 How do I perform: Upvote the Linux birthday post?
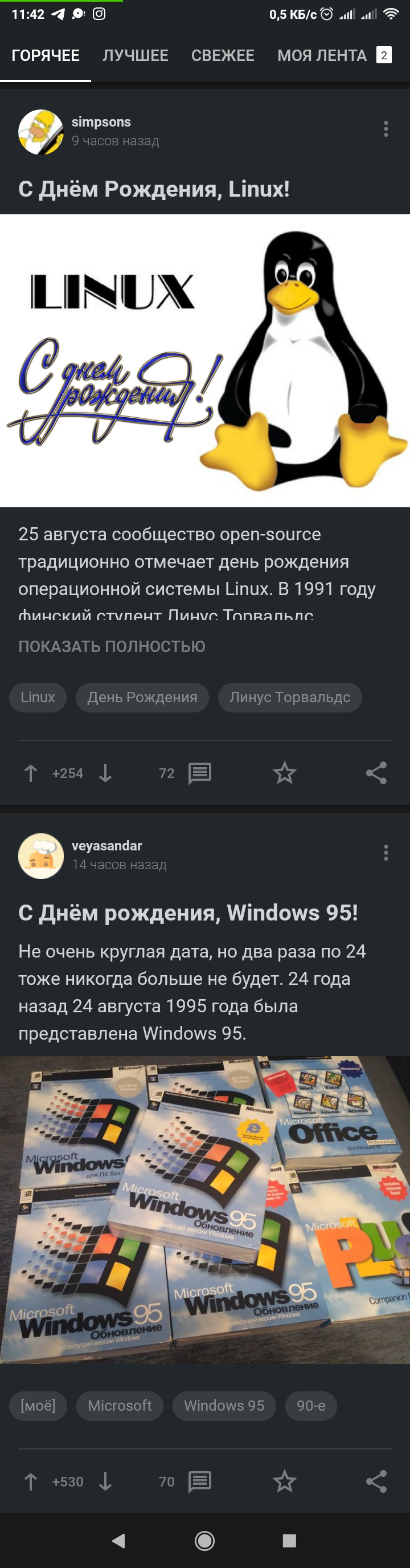coord(30,773)
